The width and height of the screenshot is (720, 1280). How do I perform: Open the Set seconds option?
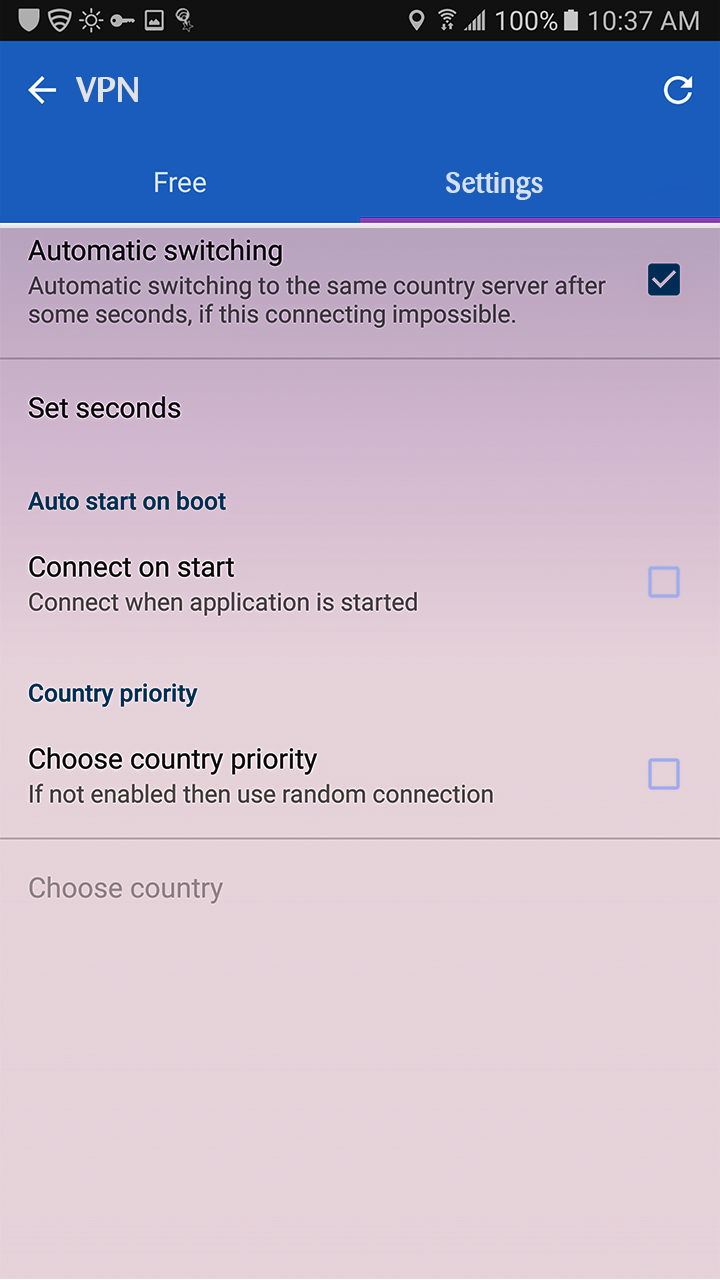coord(104,408)
